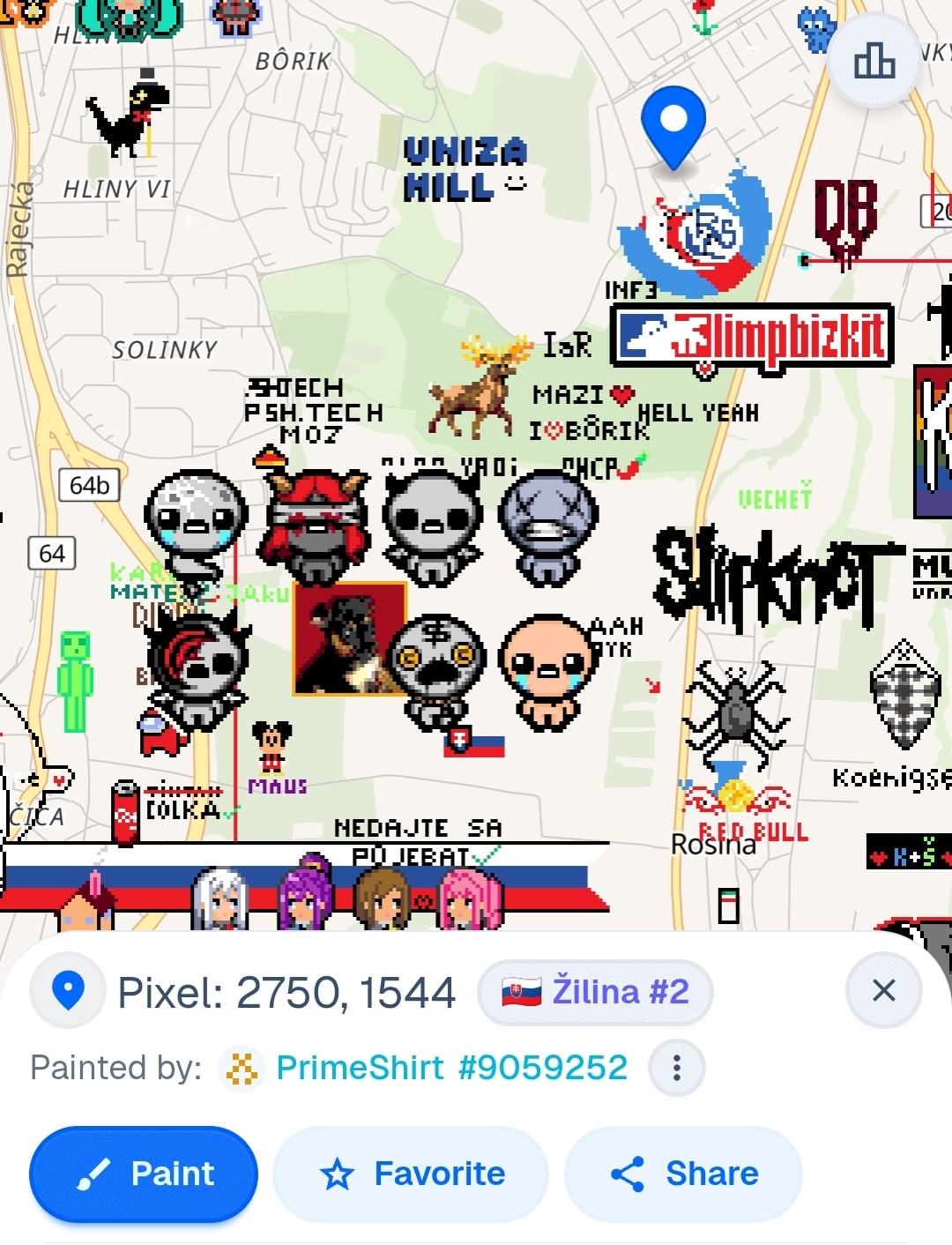
Task: Open the leaderboard chart icon
Action: coord(874,62)
